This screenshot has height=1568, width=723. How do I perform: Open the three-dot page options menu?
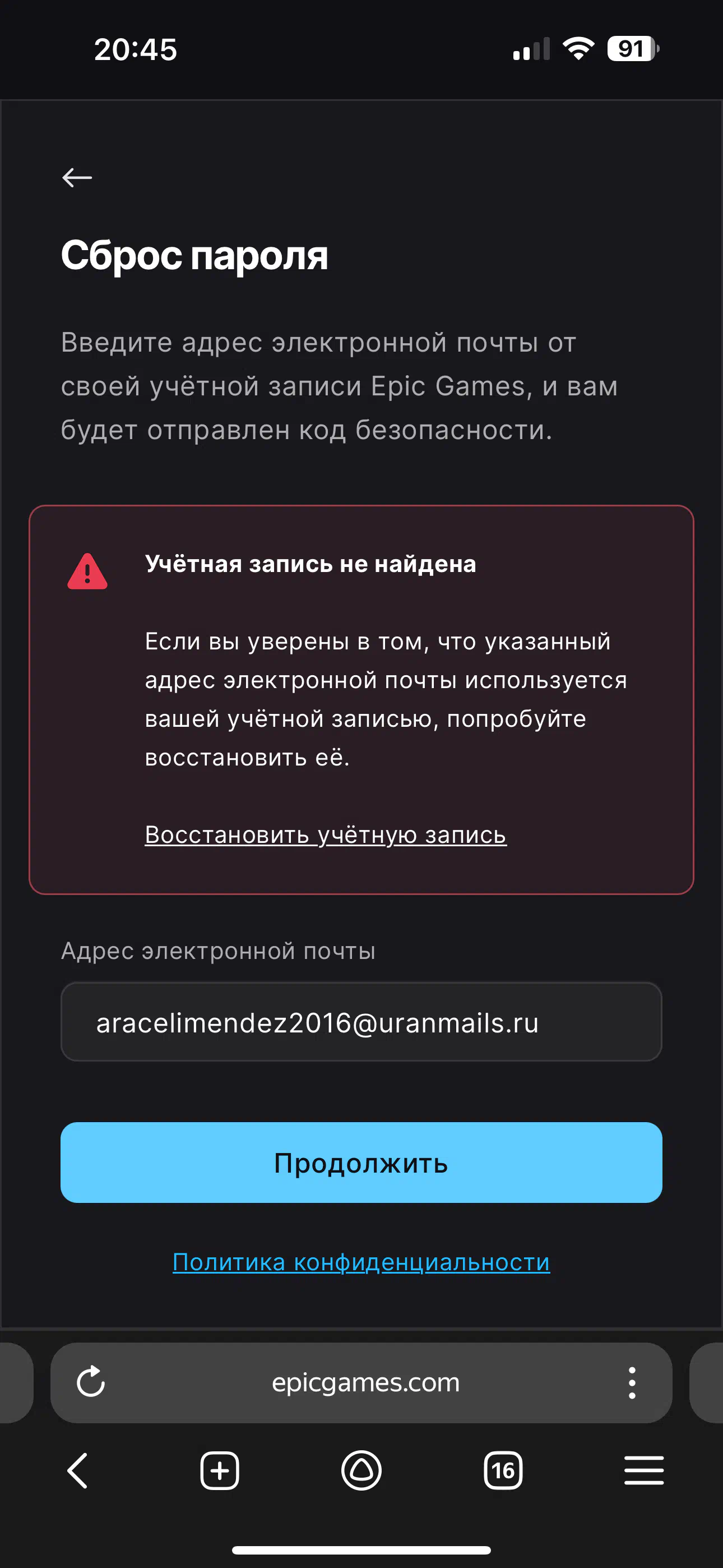click(x=632, y=1383)
